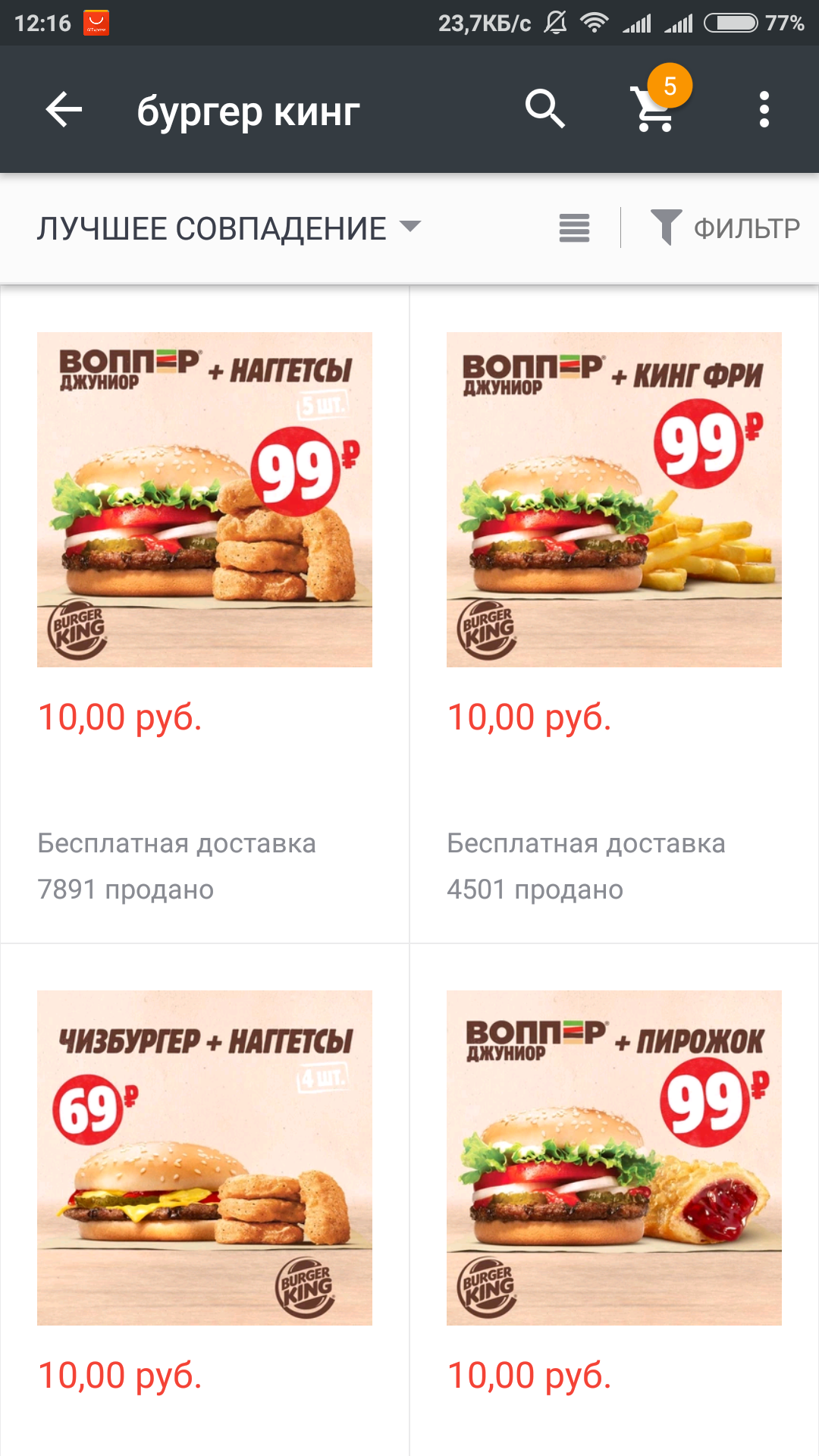Expand the ЛУЧШЕЕ СОВПАДЕНИЕ sort dropdown
The height and width of the screenshot is (1456, 819).
click(x=228, y=228)
